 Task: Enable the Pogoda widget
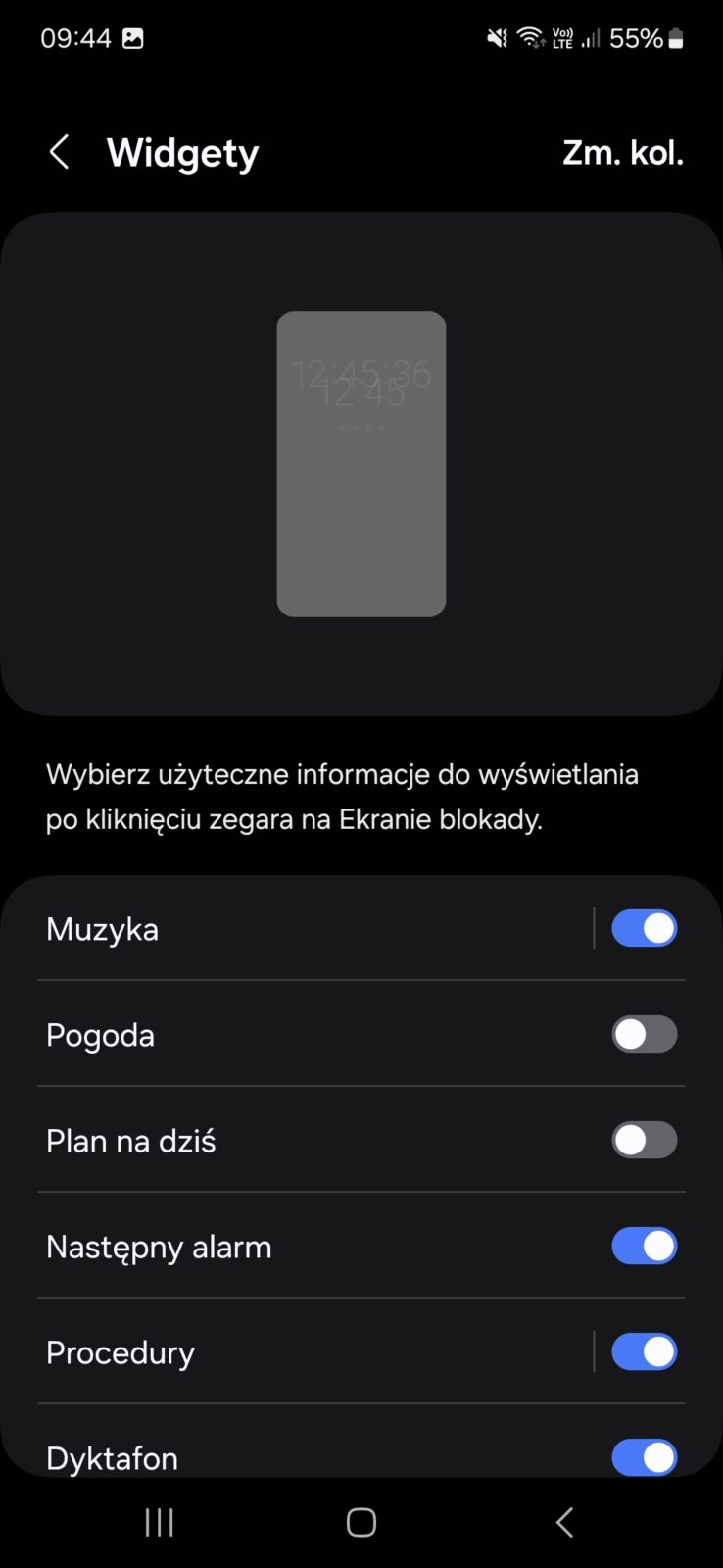(x=644, y=1034)
